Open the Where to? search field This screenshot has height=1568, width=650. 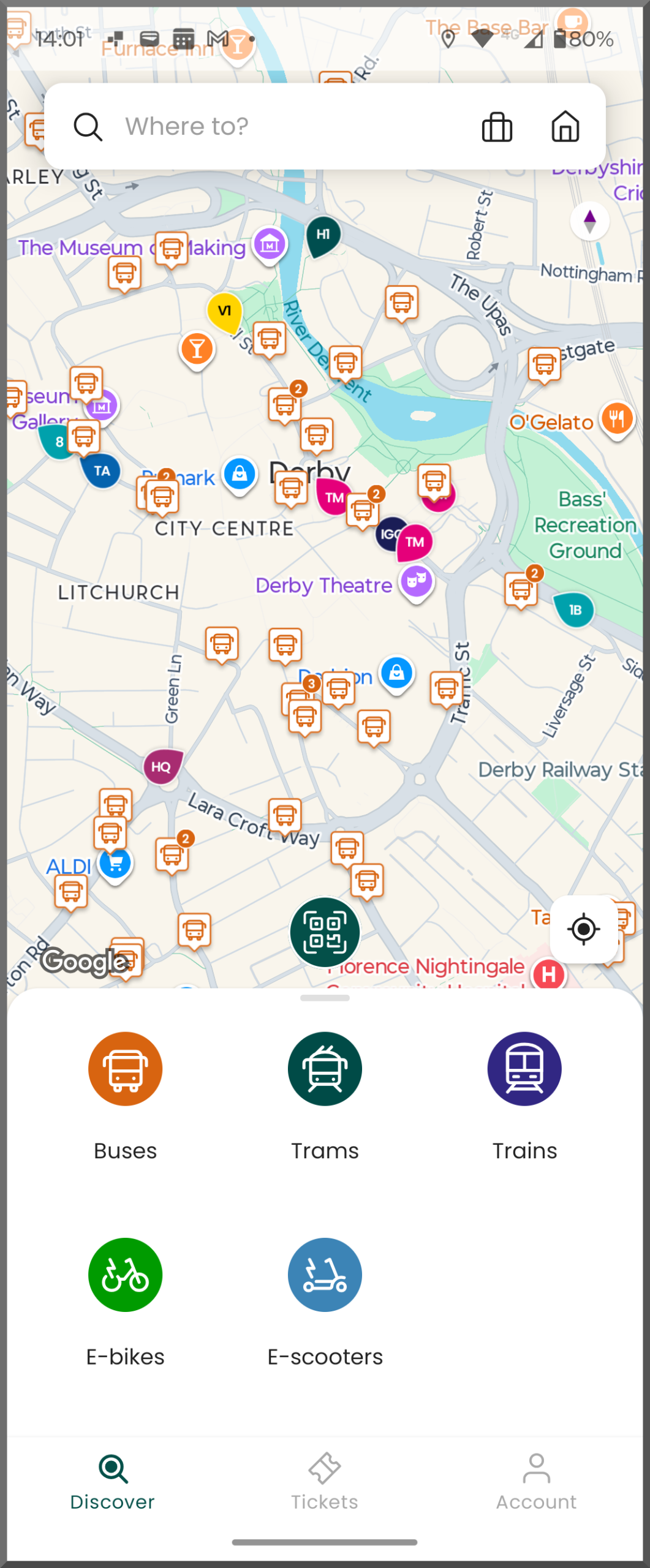pyautogui.click(x=282, y=127)
